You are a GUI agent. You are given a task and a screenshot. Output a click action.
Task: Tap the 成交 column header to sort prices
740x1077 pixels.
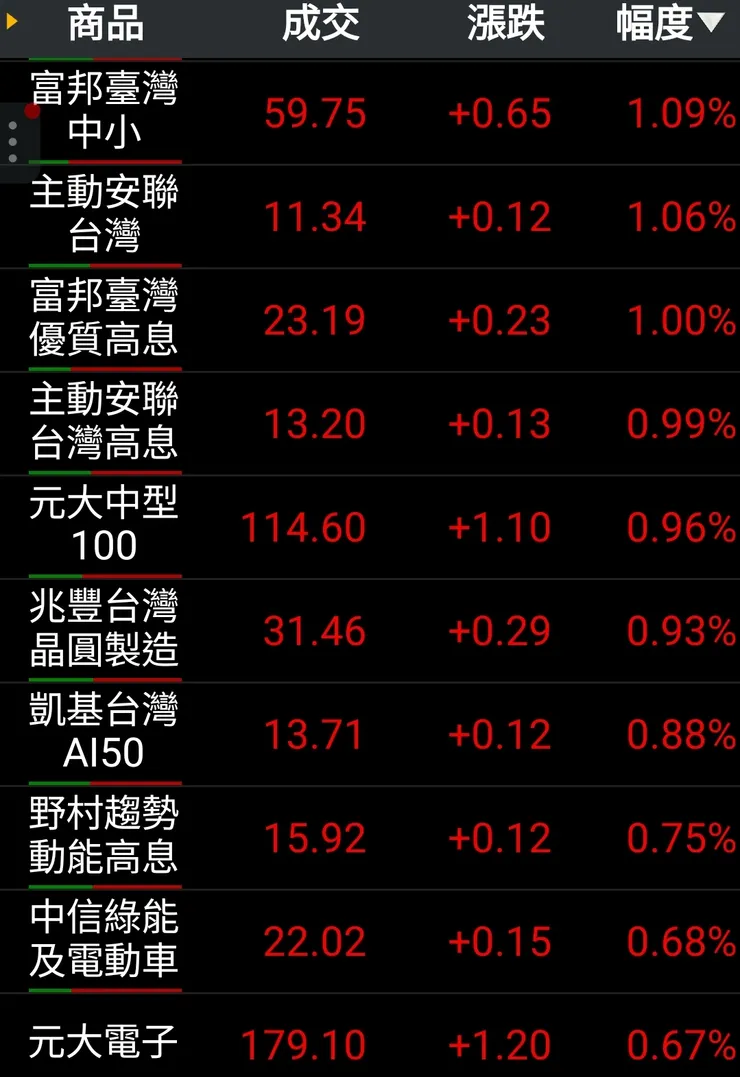(322, 26)
